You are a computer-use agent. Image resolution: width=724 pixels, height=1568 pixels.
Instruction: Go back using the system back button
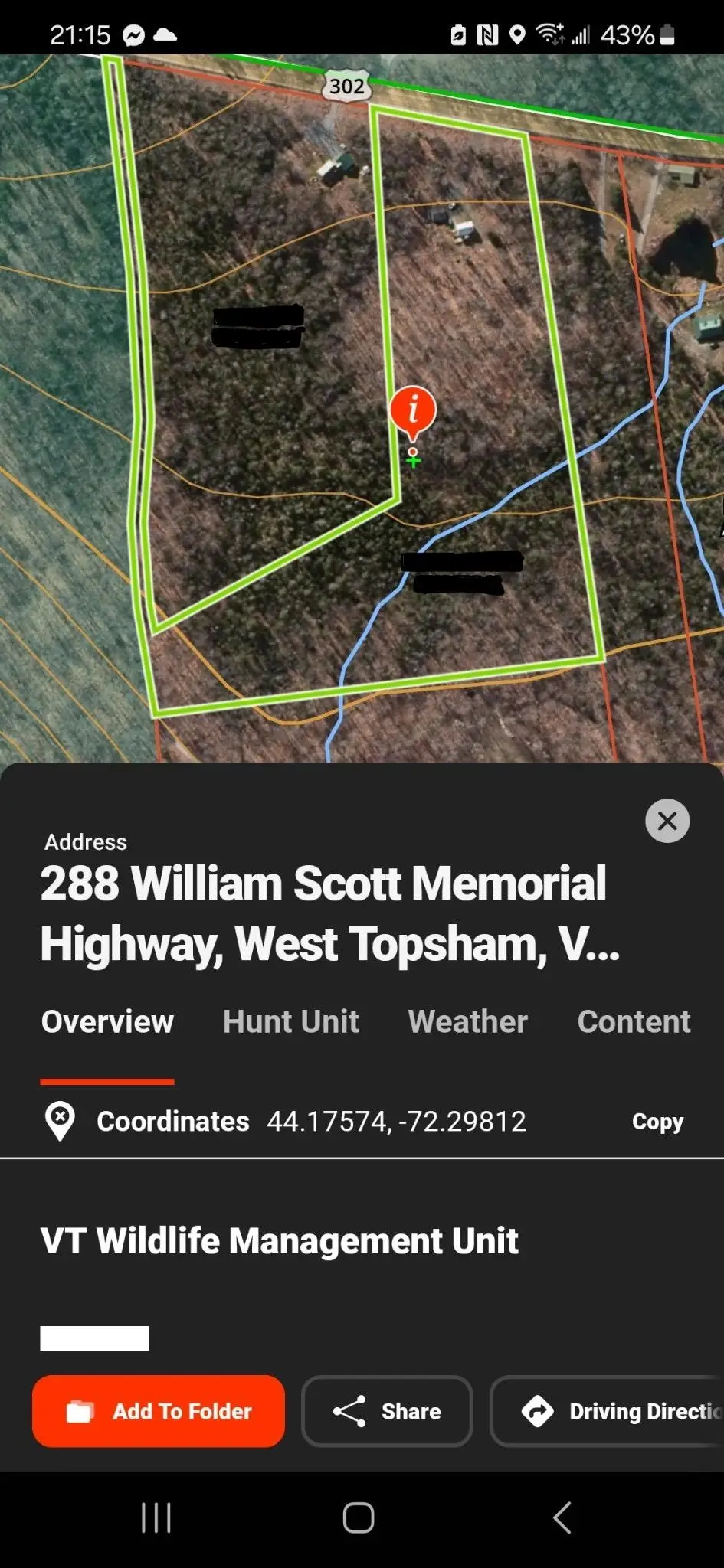562,1517
